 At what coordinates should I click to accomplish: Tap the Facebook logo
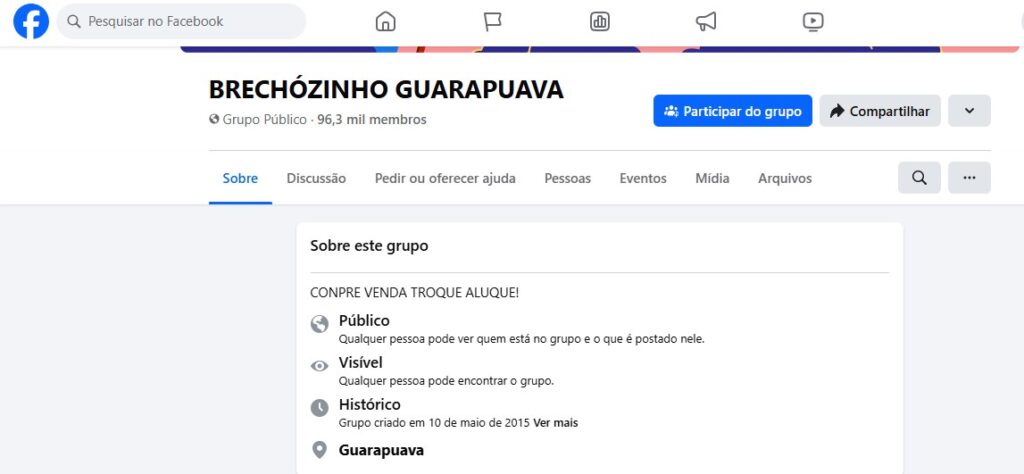coord(31,21)
